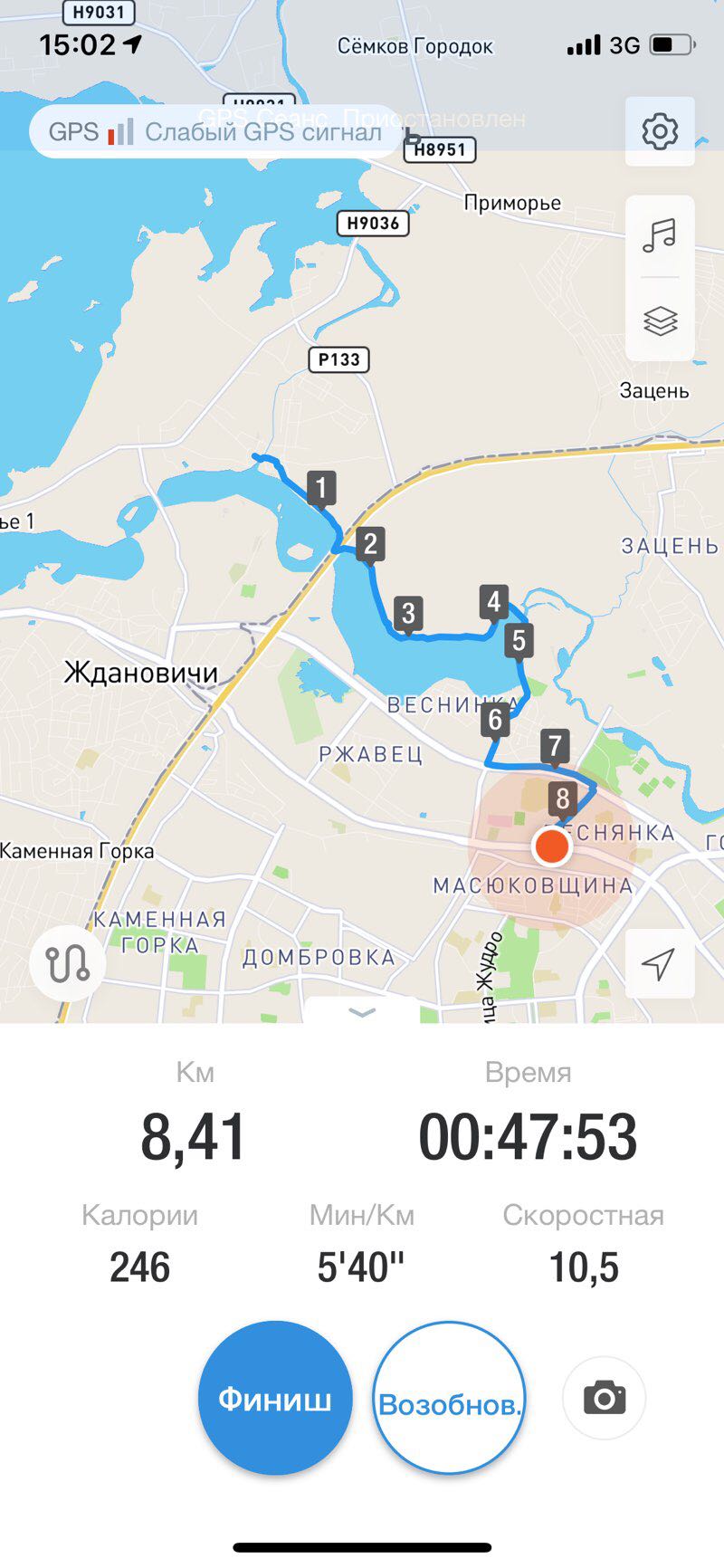Change the map layers

pyautogui.click(x=660, y=320)
